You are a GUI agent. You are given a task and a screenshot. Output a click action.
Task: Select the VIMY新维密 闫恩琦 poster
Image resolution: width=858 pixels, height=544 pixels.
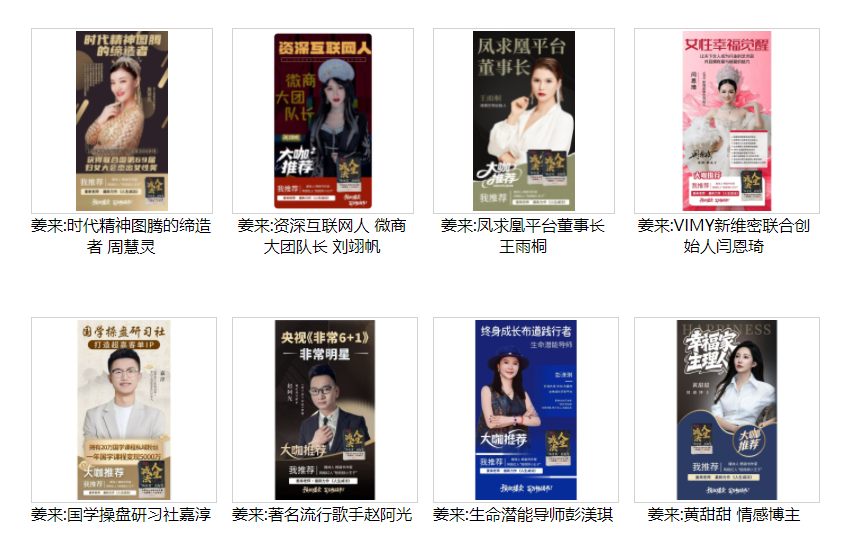726,120
